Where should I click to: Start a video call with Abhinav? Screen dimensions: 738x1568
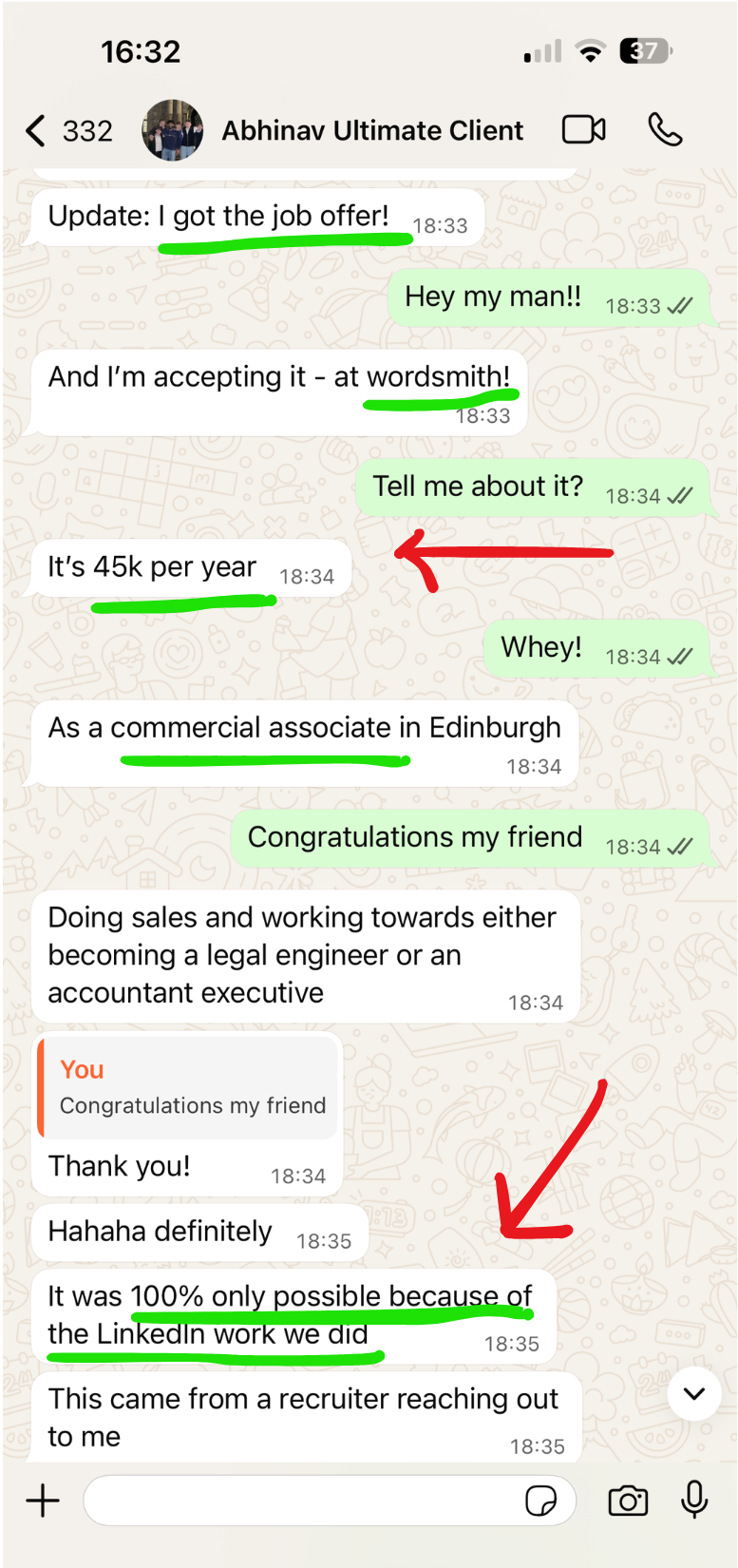(x=583, y=130)
